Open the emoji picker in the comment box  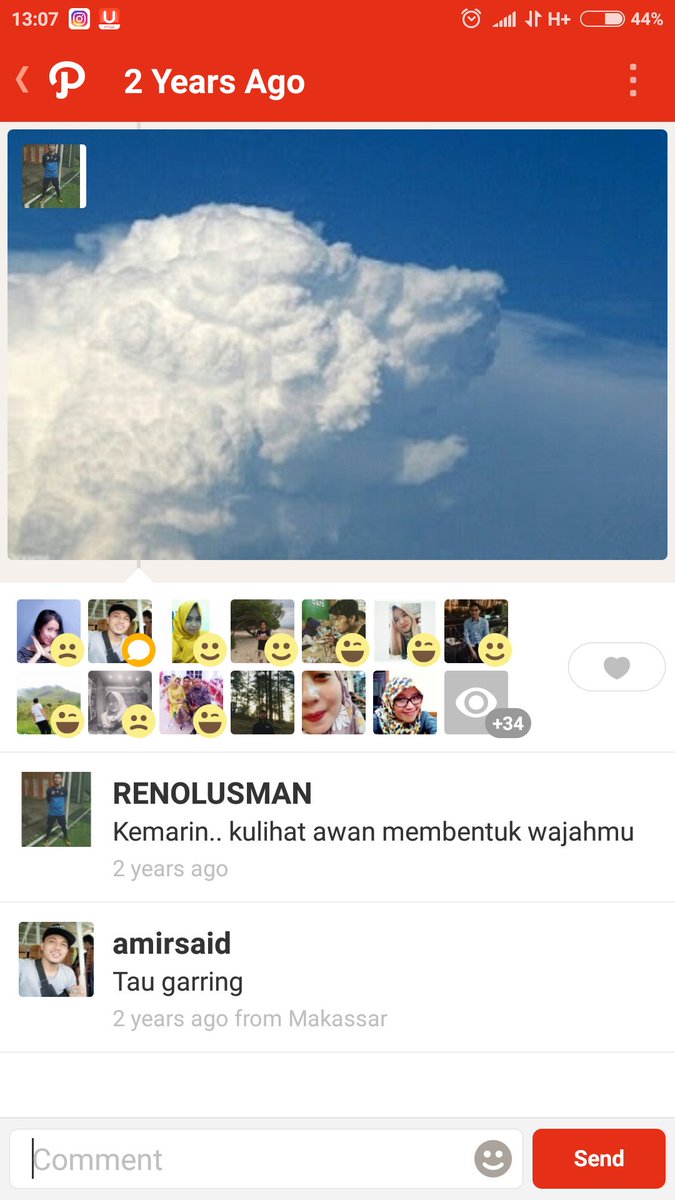[x=492, y=1159]
